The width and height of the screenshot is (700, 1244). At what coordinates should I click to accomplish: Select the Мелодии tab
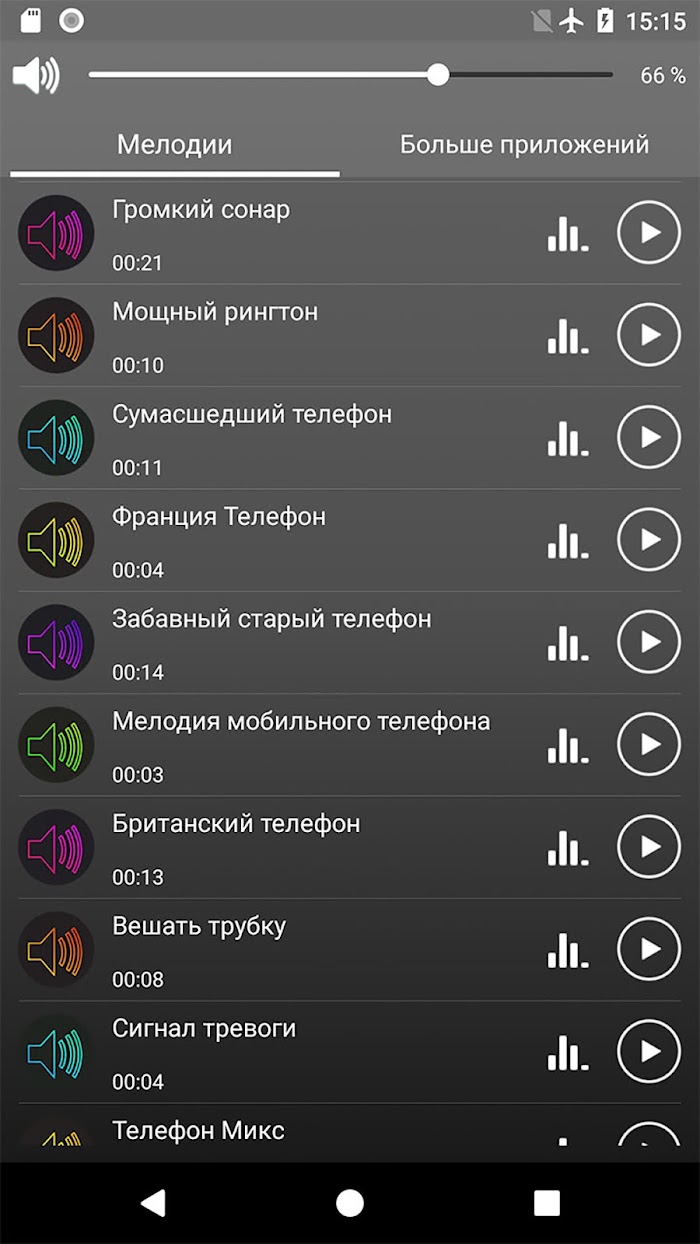point(175,144)
